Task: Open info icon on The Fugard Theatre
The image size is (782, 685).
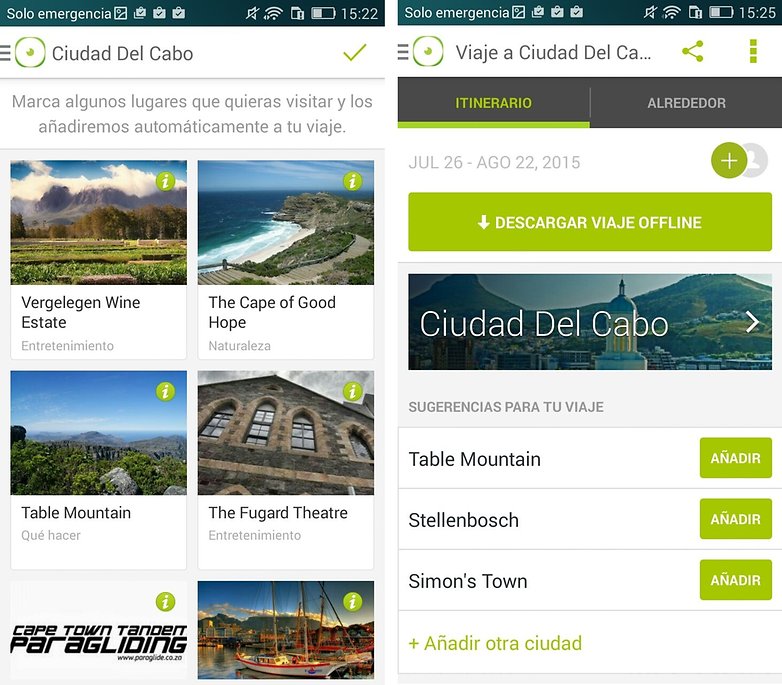Action: 353,391
